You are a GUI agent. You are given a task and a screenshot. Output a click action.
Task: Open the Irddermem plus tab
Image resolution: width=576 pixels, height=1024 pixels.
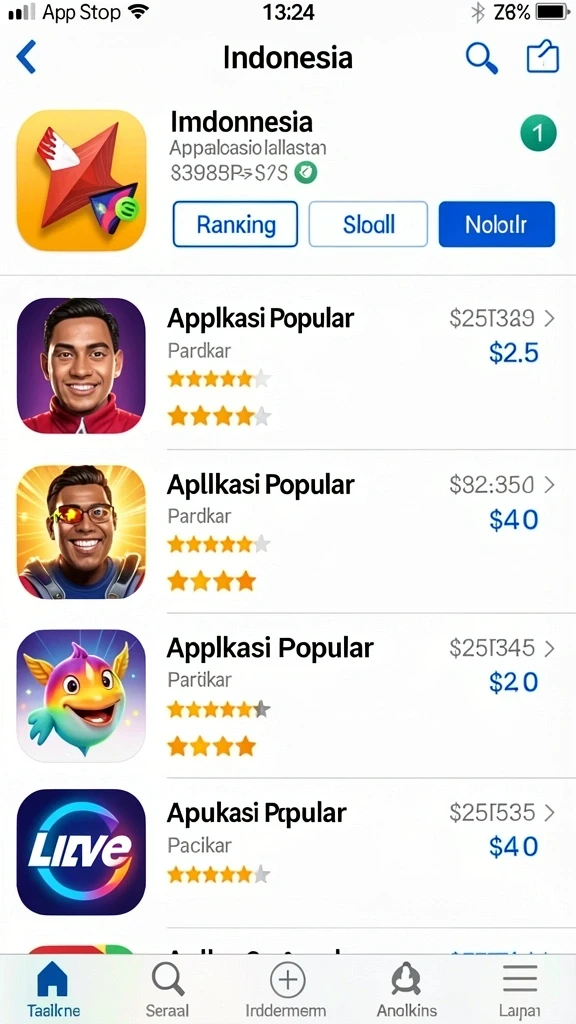(x=288, y=989)
